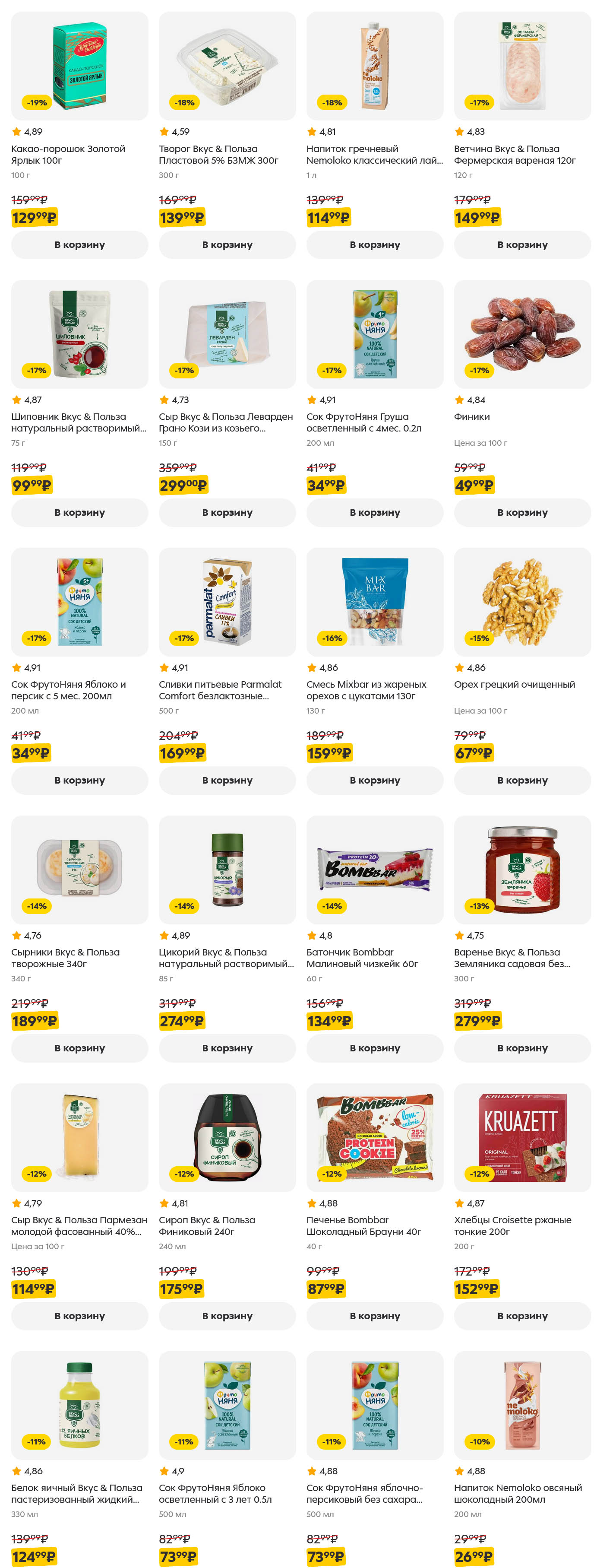The width and height of the screenshot is (597, 1568).
Task: Open Белок яичный Вкус & Польза
Action: 77,1493
